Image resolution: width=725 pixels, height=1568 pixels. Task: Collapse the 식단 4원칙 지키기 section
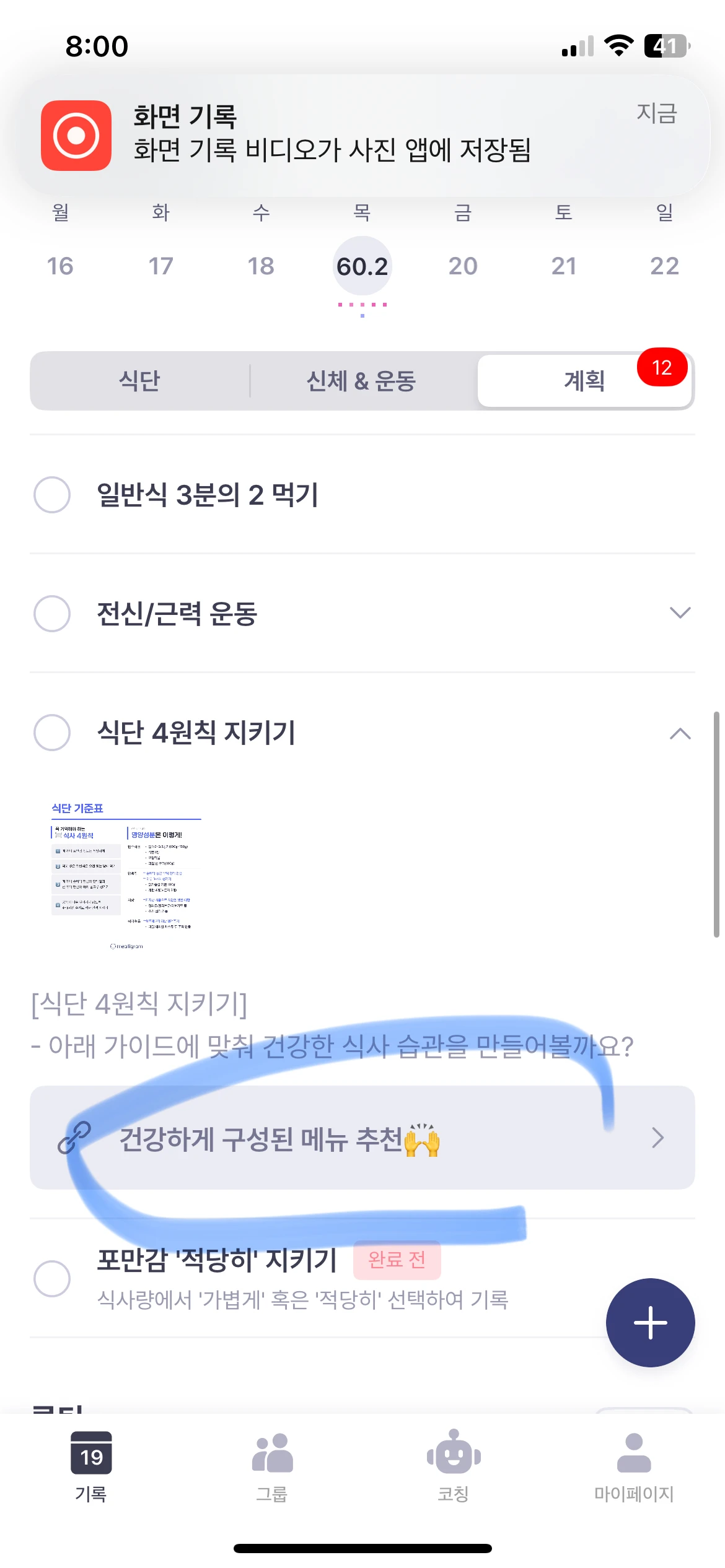pyautogui.click(x=680, y=734)
